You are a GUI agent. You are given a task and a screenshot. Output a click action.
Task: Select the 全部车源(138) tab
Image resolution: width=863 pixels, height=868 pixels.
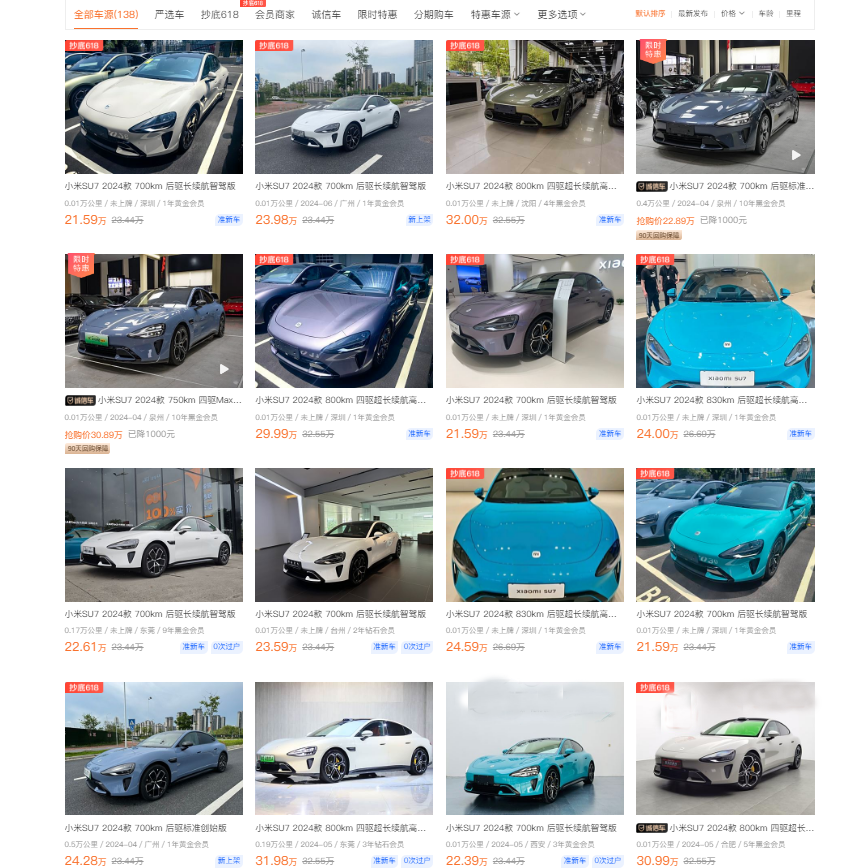(106, 15)
